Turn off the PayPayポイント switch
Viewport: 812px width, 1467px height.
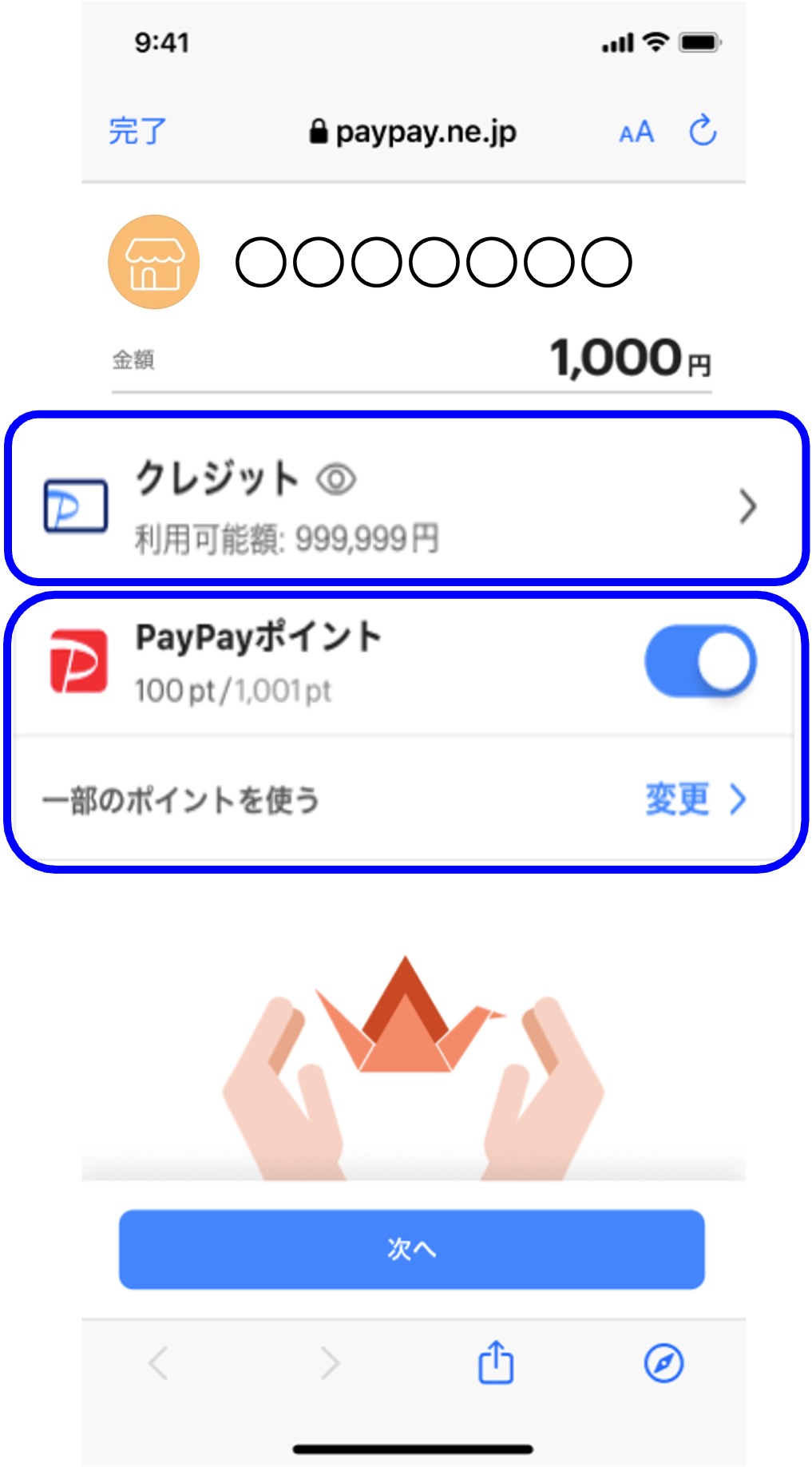pos(700,661)
